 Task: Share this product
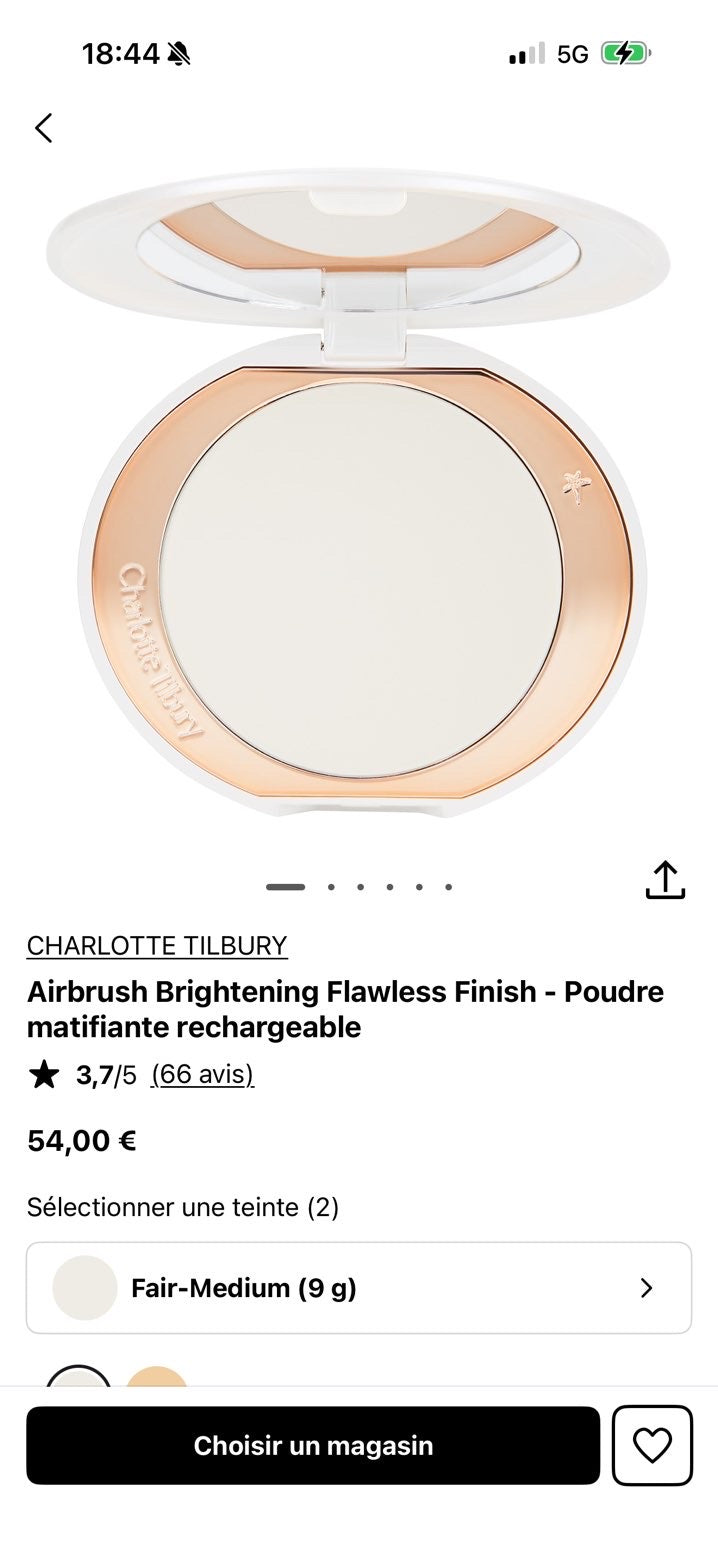(665, 880)
